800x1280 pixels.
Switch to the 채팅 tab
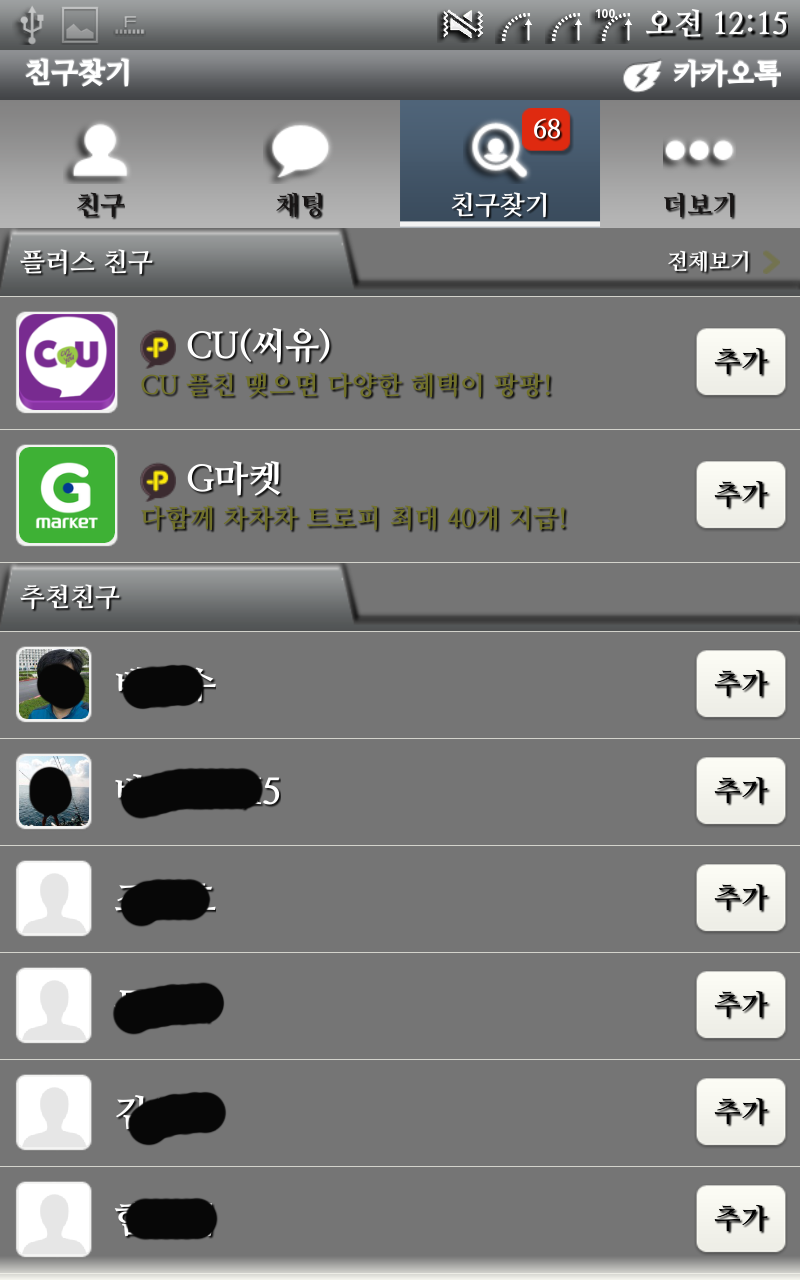[x=300, y=165]
